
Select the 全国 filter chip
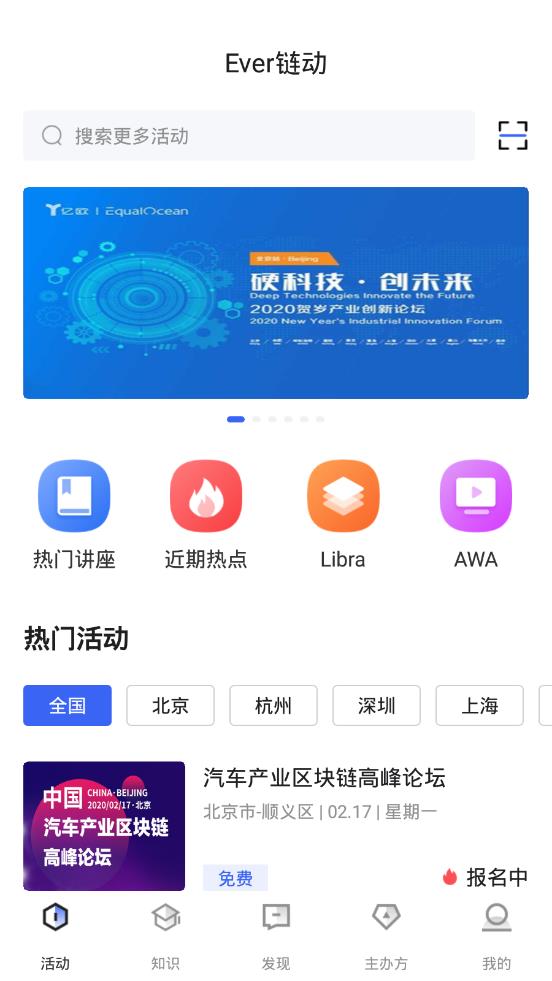[x=68, y=706]
